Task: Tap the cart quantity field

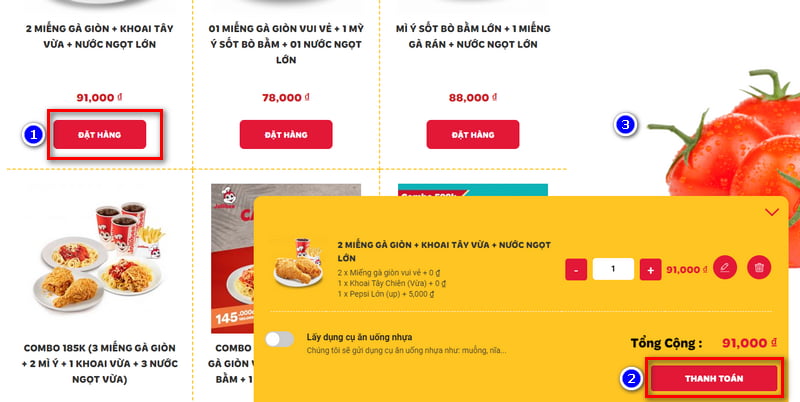Action: point(613,269)
